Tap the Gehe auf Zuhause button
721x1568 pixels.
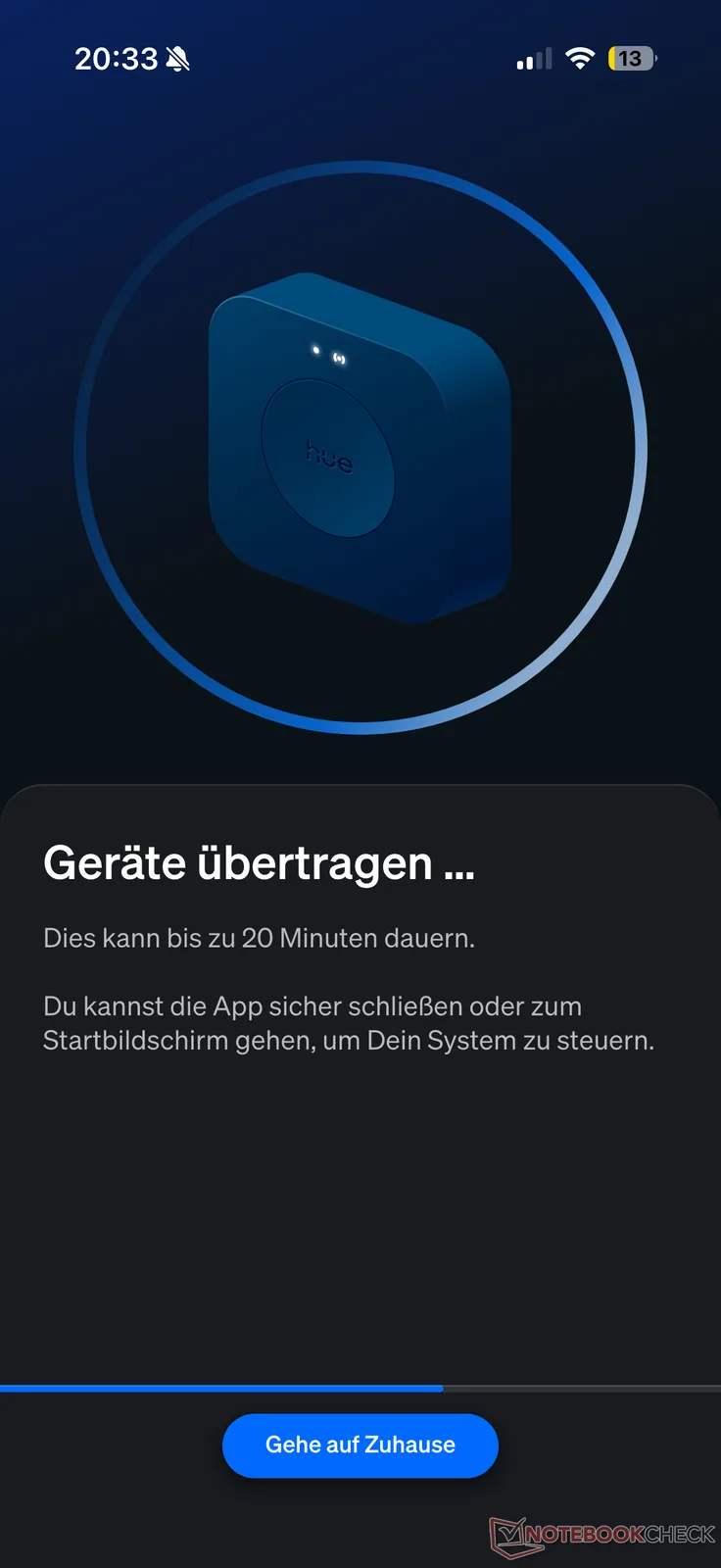[360, 1445]
